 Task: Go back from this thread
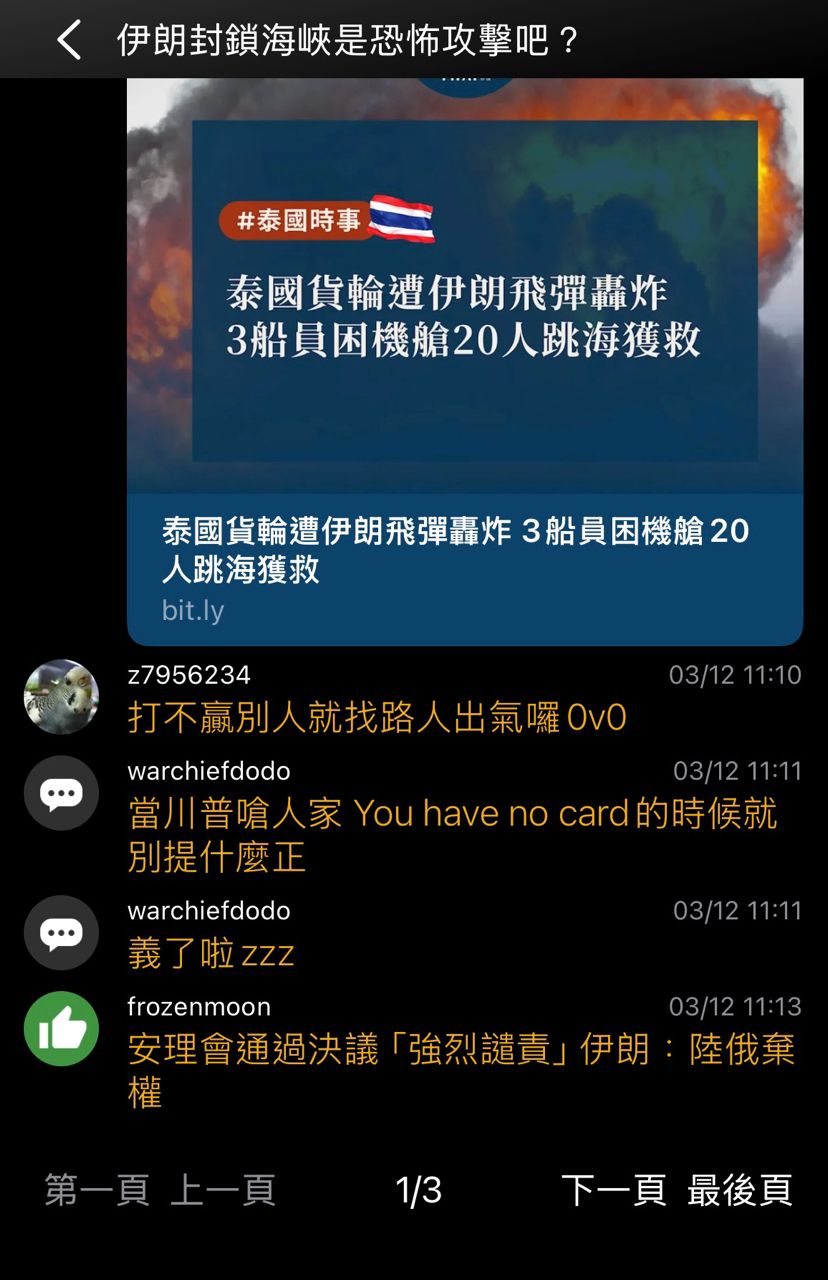pos(68,41)
